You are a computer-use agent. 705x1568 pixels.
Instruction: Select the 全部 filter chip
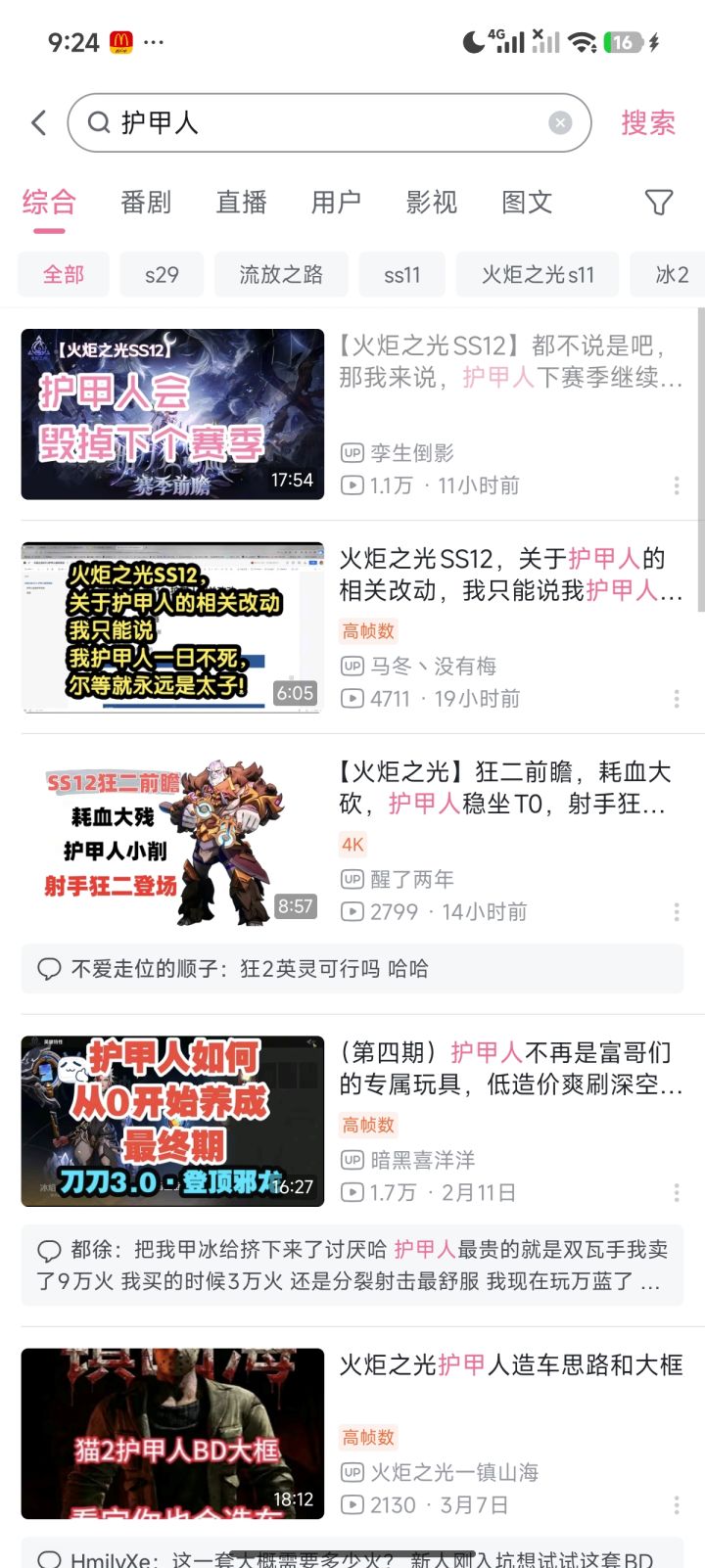(63, 274)
